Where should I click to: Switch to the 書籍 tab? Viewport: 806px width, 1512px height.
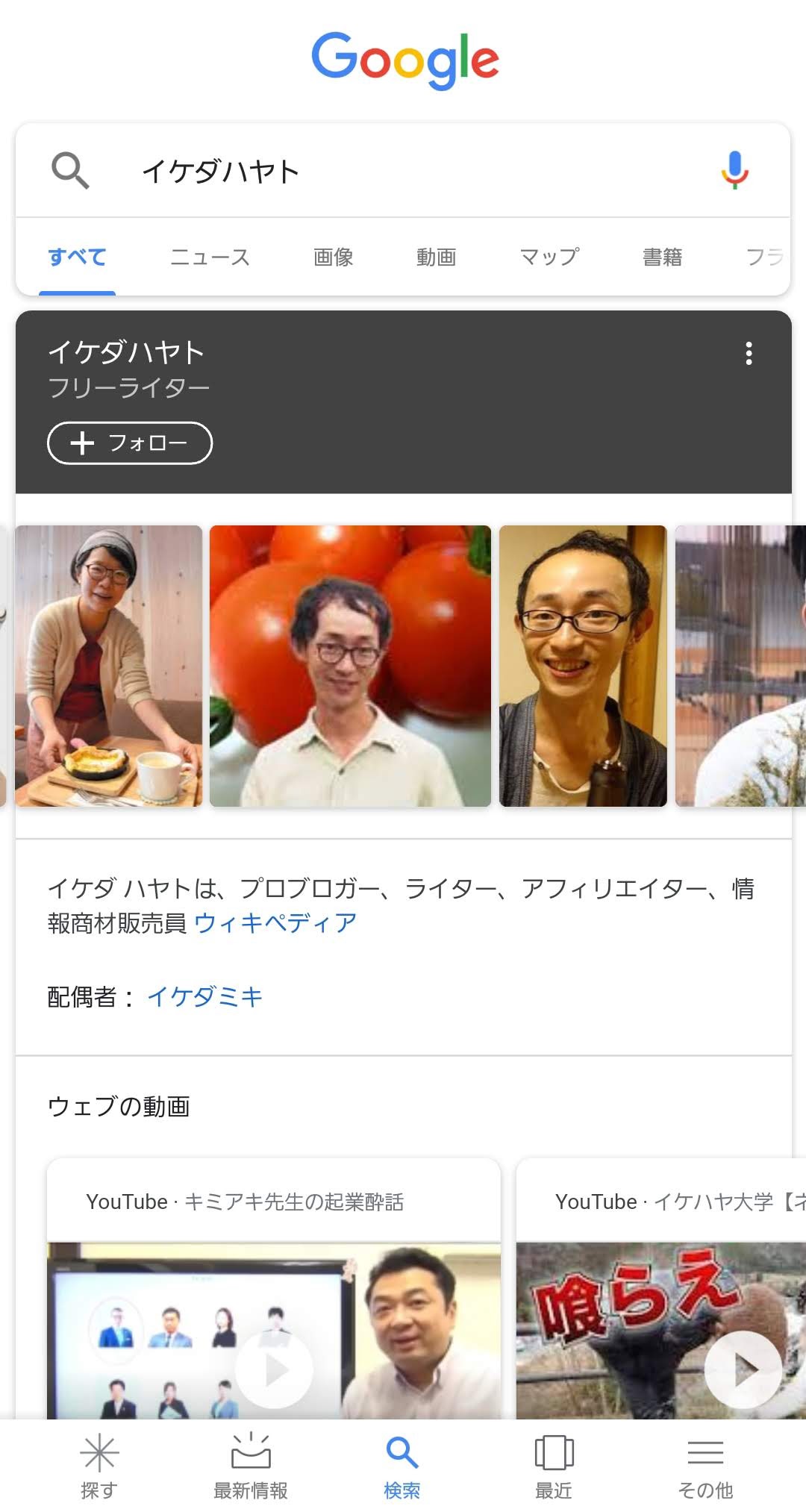pyautogui.click(x=662, y=257)
